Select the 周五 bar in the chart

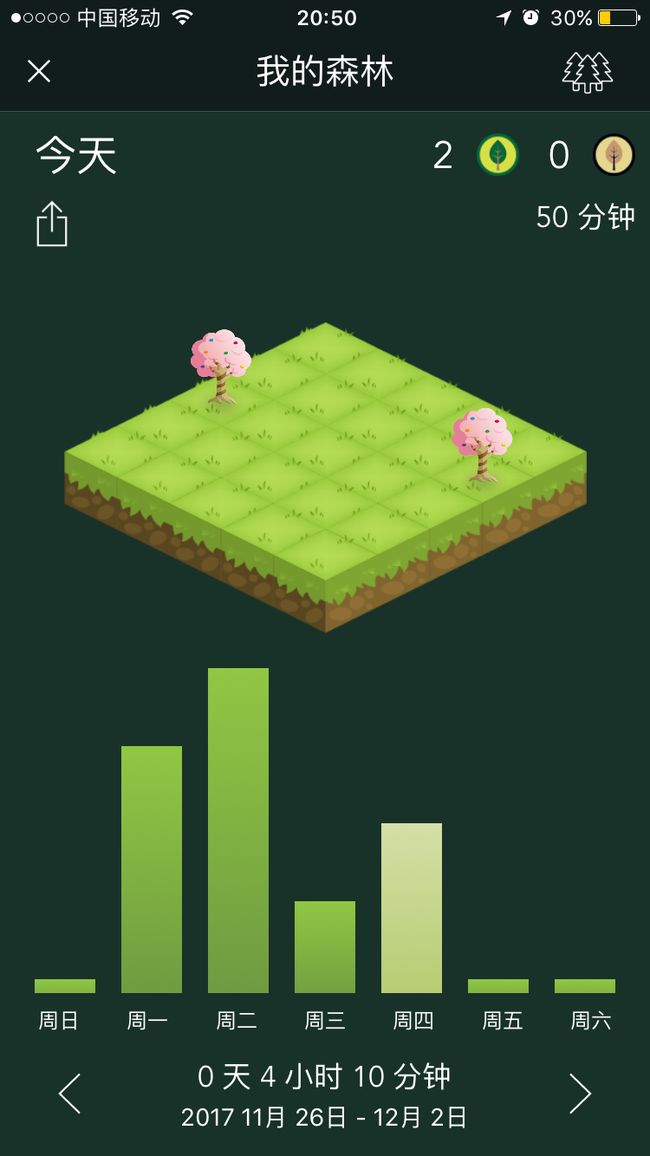tap(498, 986)
